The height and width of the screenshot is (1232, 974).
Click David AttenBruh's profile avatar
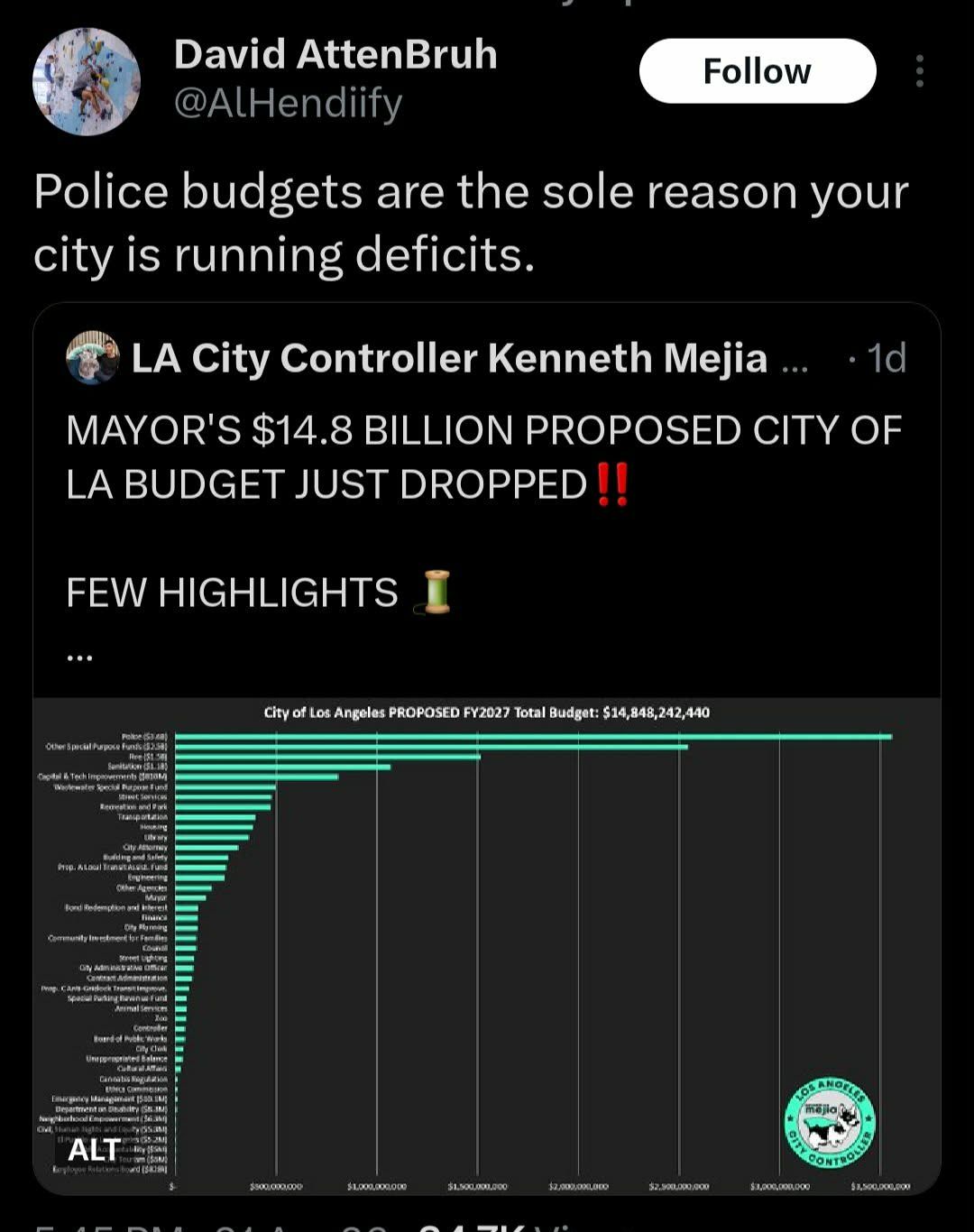click(86, 77)
